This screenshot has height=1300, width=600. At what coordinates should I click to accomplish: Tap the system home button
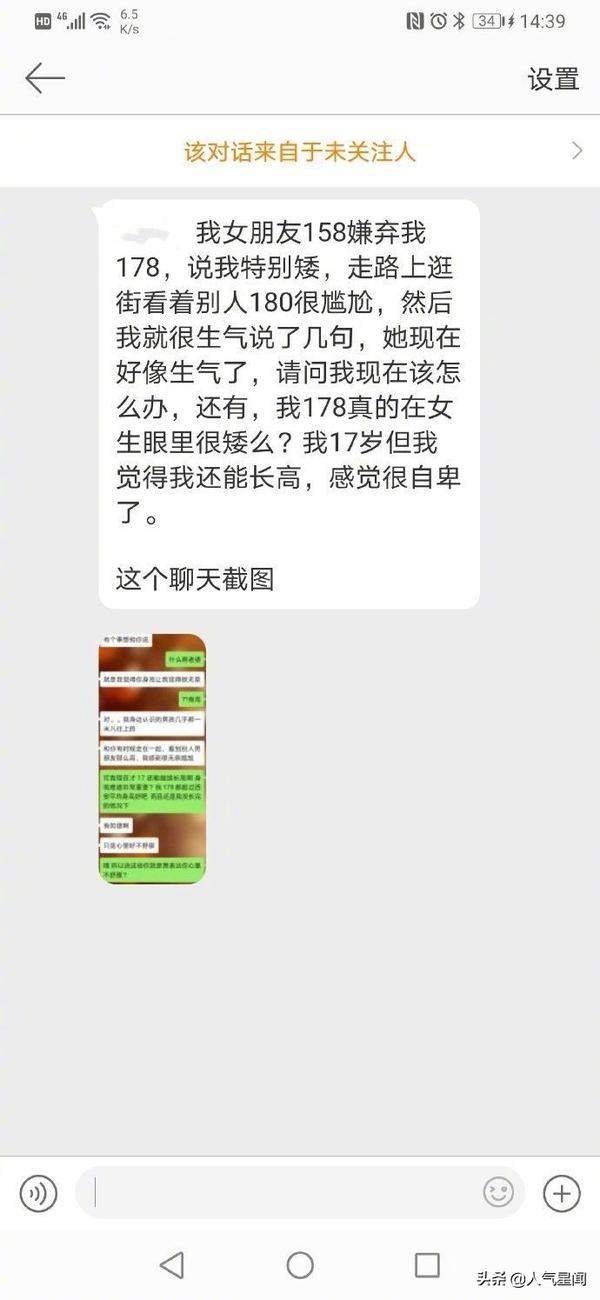(300, 1265)
